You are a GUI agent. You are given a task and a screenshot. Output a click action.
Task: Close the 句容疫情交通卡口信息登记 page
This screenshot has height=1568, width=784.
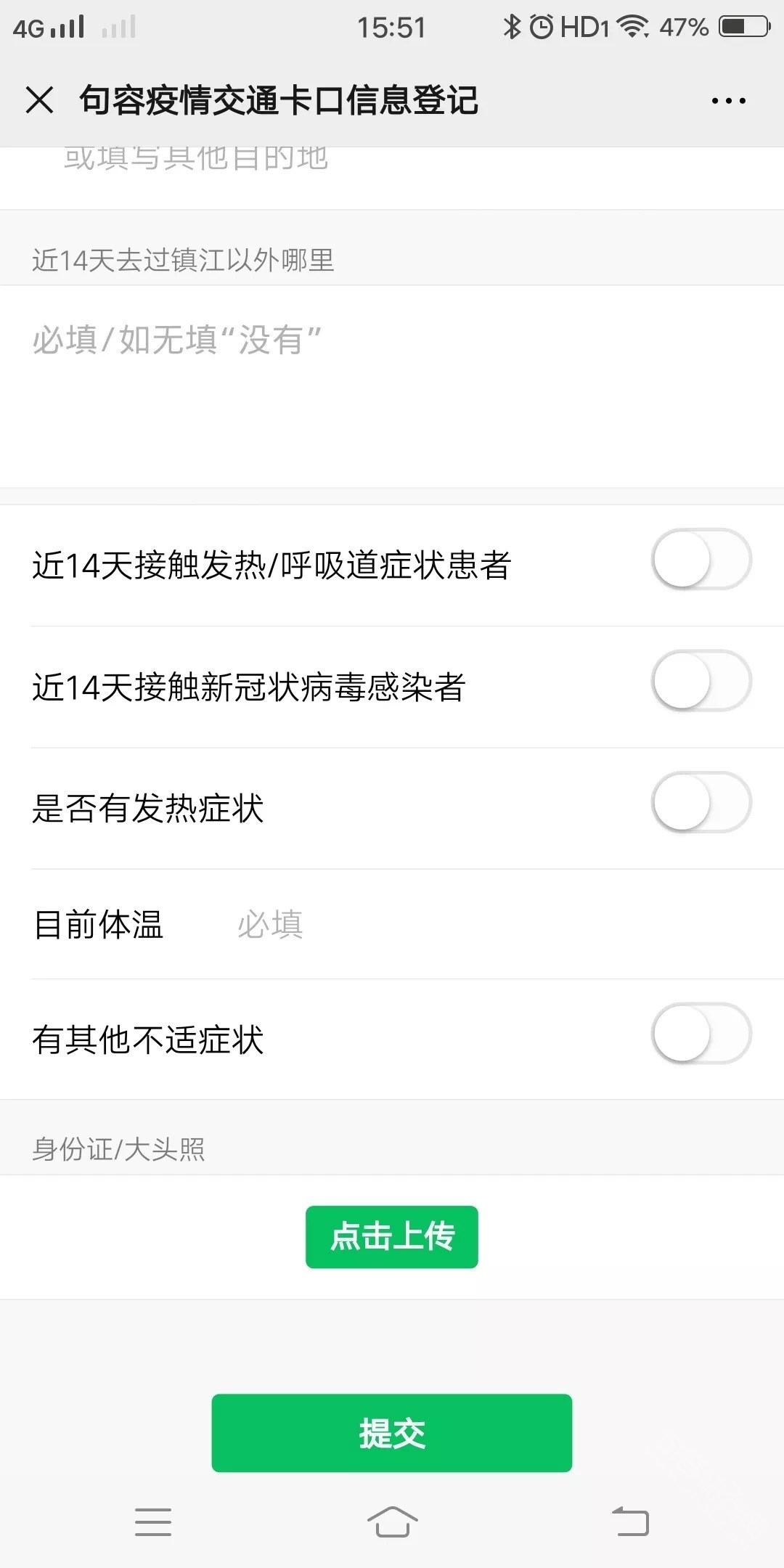pos(40,100)
